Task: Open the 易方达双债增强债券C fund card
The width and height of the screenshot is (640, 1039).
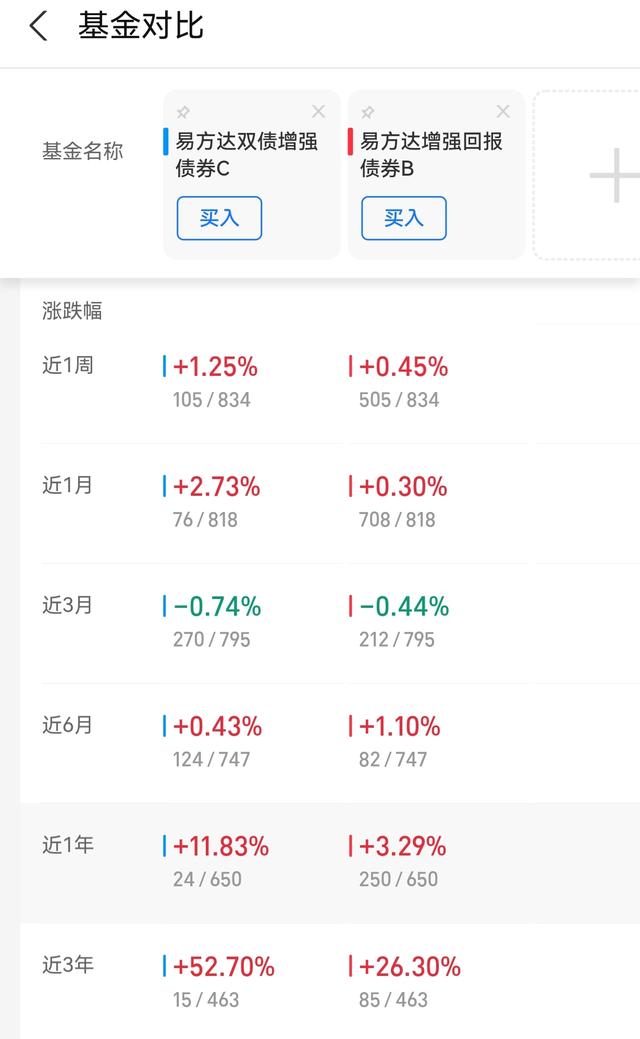Action: [247, 154]
